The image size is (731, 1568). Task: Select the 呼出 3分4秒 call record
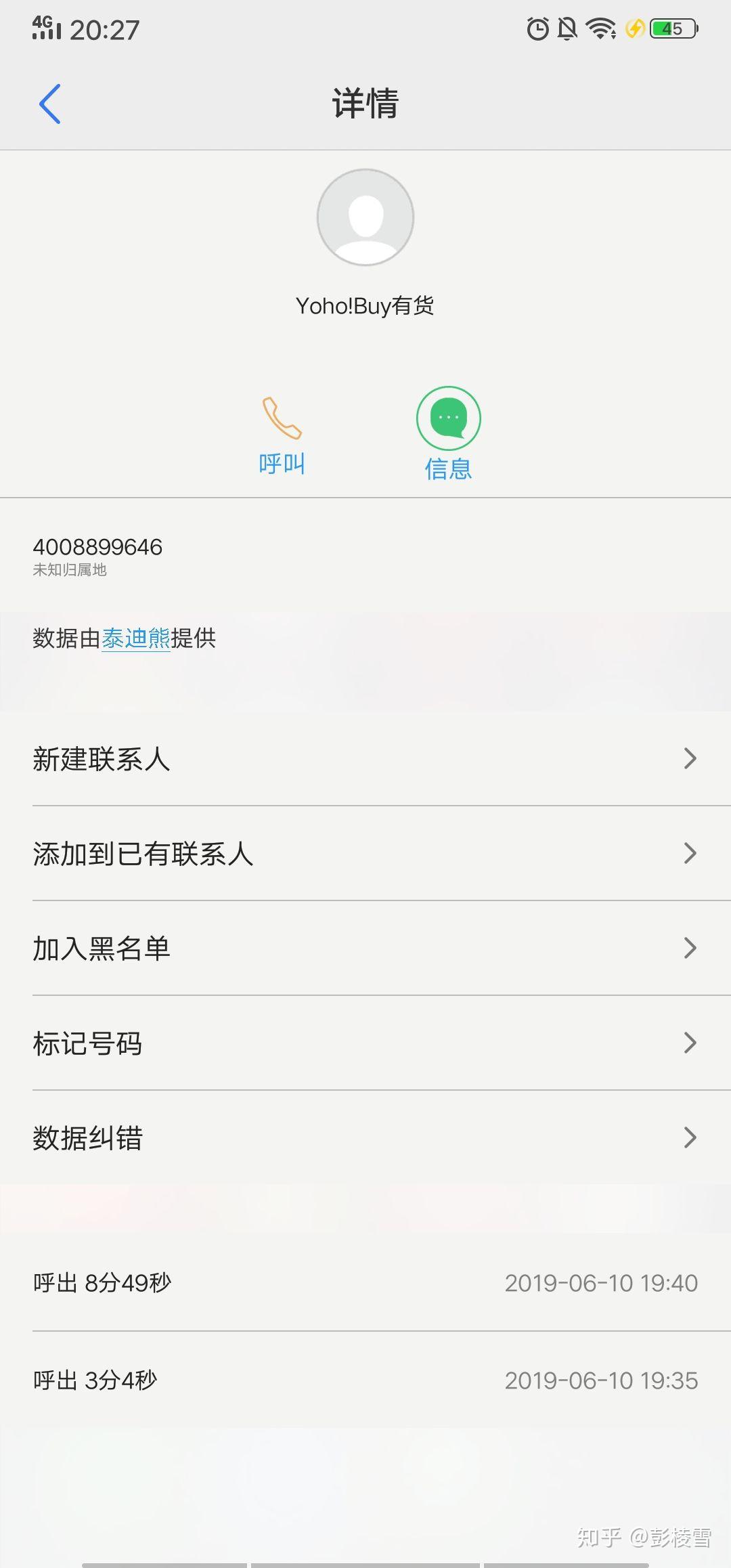tap(365, 1379)
